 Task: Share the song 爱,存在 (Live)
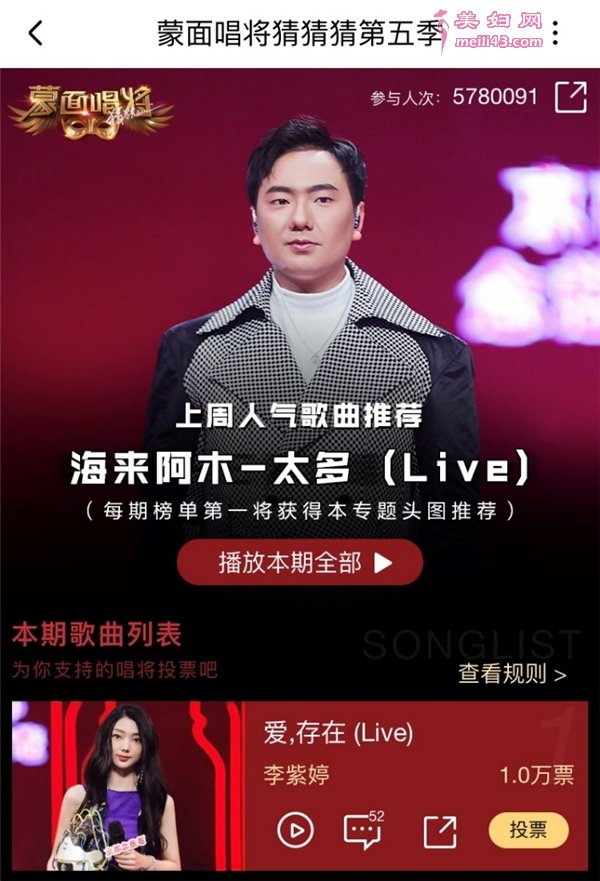pos(439,830)
